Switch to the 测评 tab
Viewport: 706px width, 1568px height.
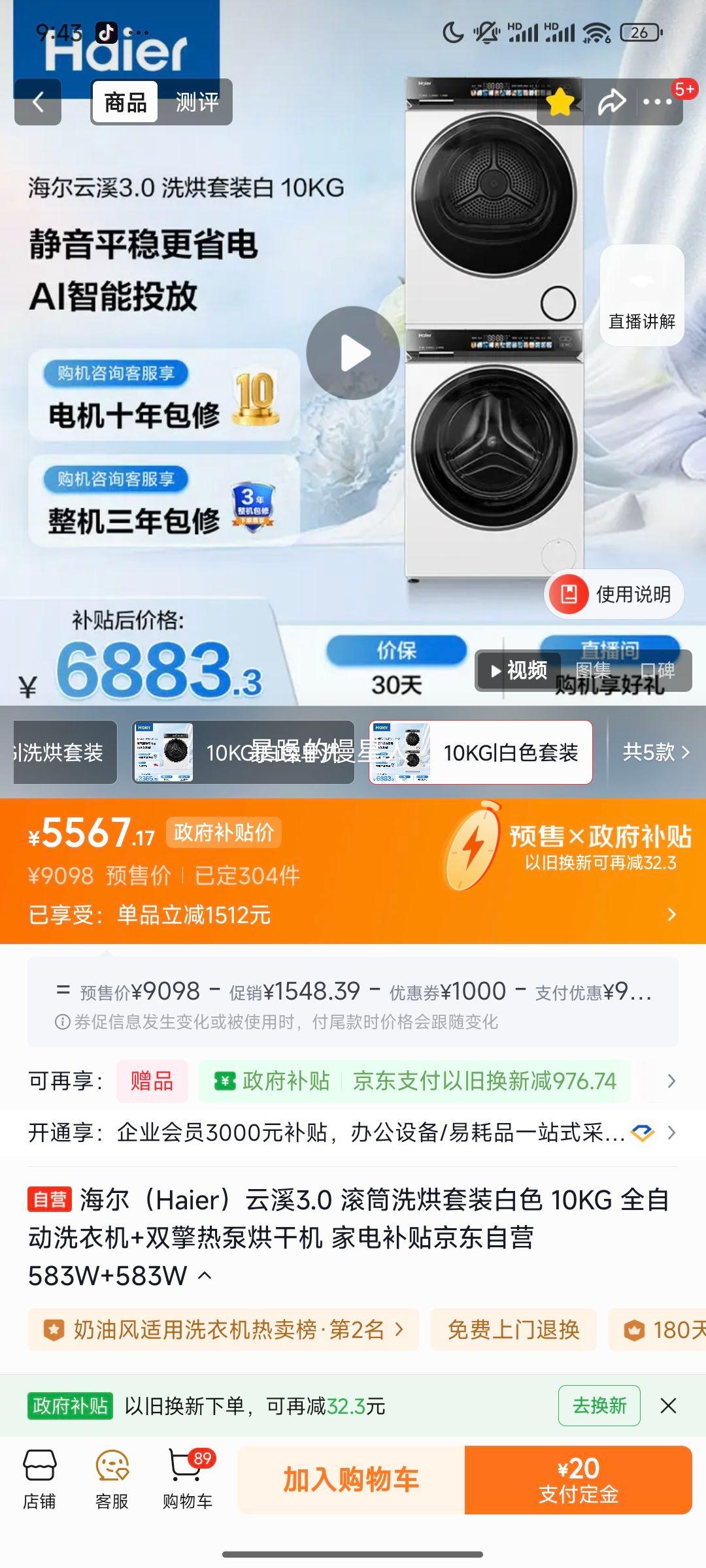pyautogui.click(x=196, y=102)
